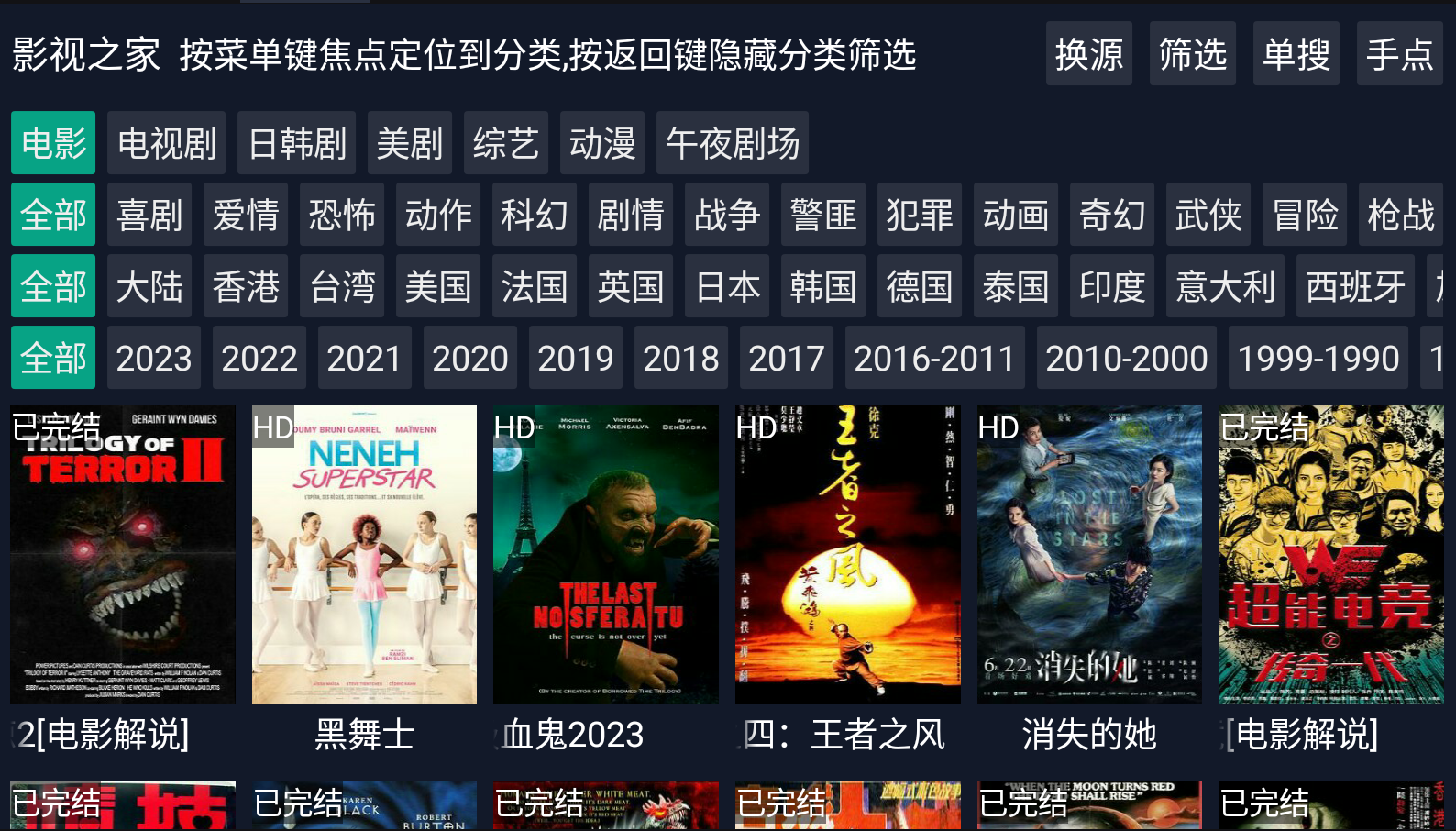Screen dimensions: 1456x831
Task: Choose the 意大利 region chip
Action: (x=1225, y=286)
